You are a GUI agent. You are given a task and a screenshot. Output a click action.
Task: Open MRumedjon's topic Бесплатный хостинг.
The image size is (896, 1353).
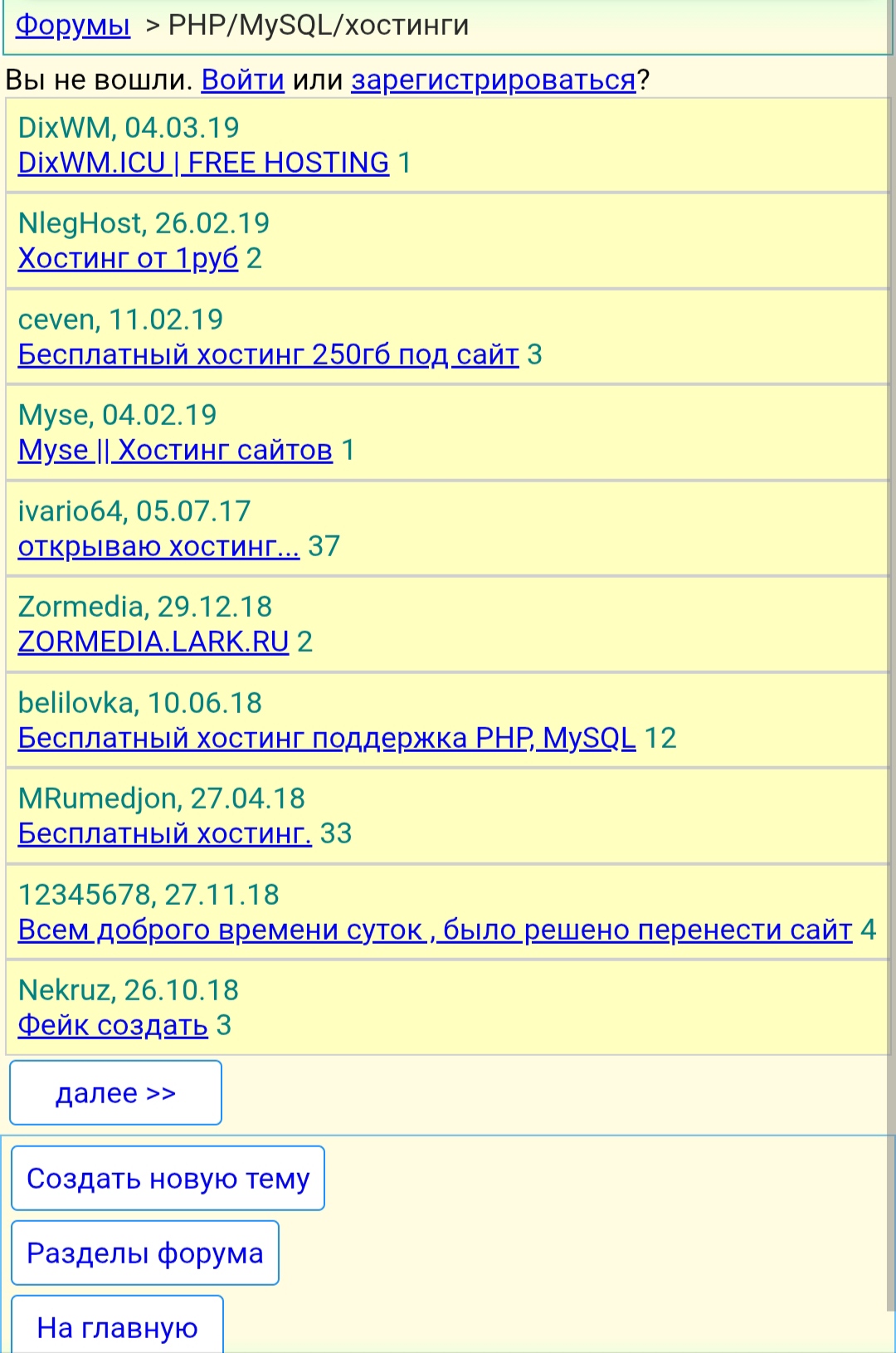click(x=164, y=833)
